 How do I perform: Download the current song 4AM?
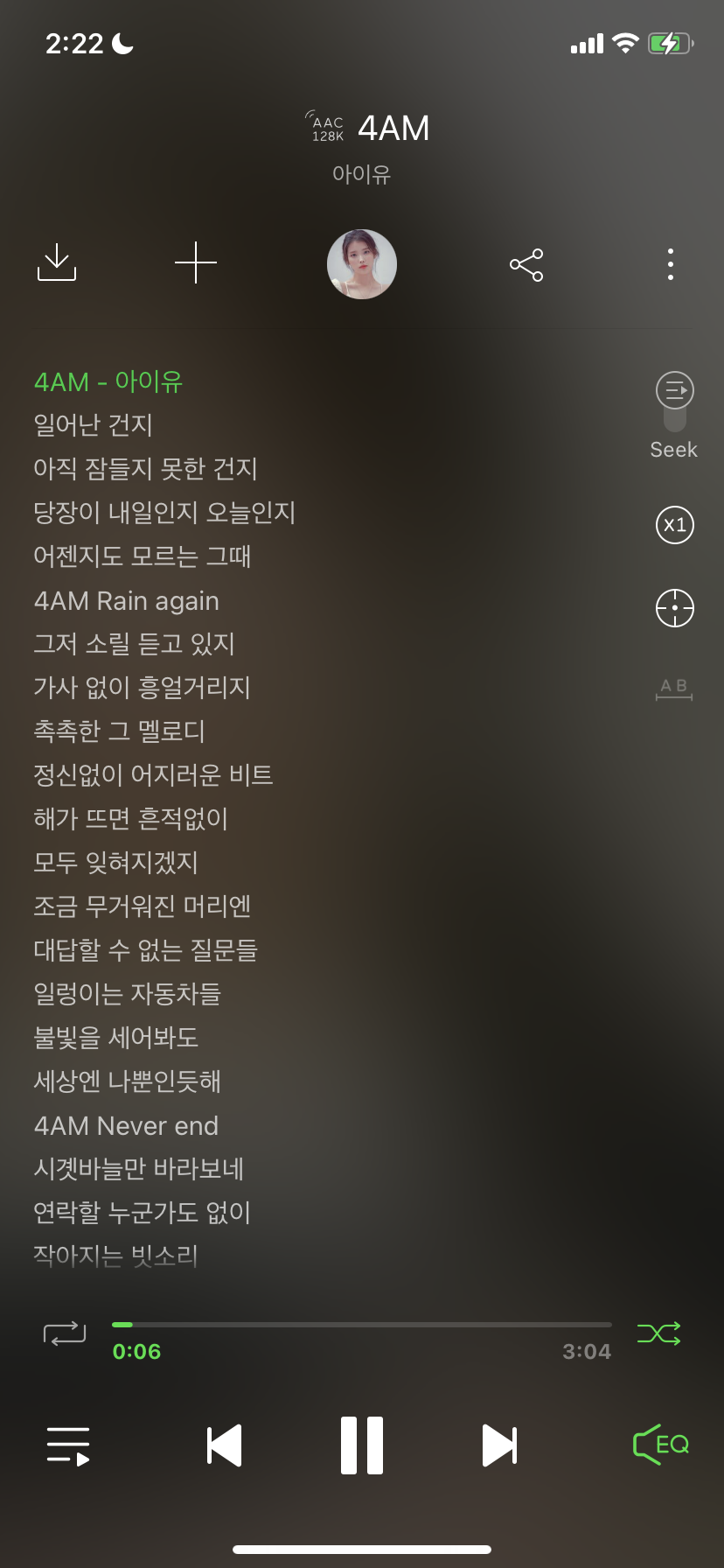58,263
